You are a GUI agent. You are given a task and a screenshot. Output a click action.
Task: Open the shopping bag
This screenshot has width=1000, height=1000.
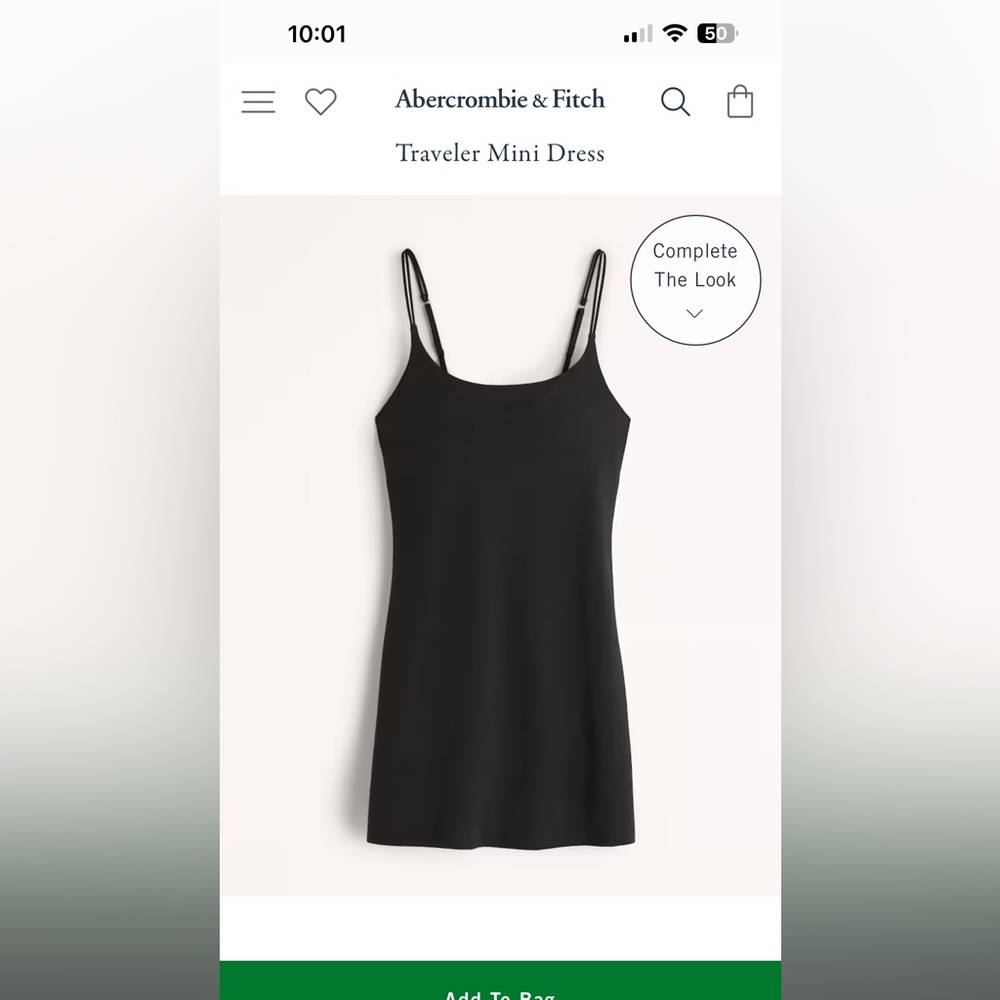(740, 101)
